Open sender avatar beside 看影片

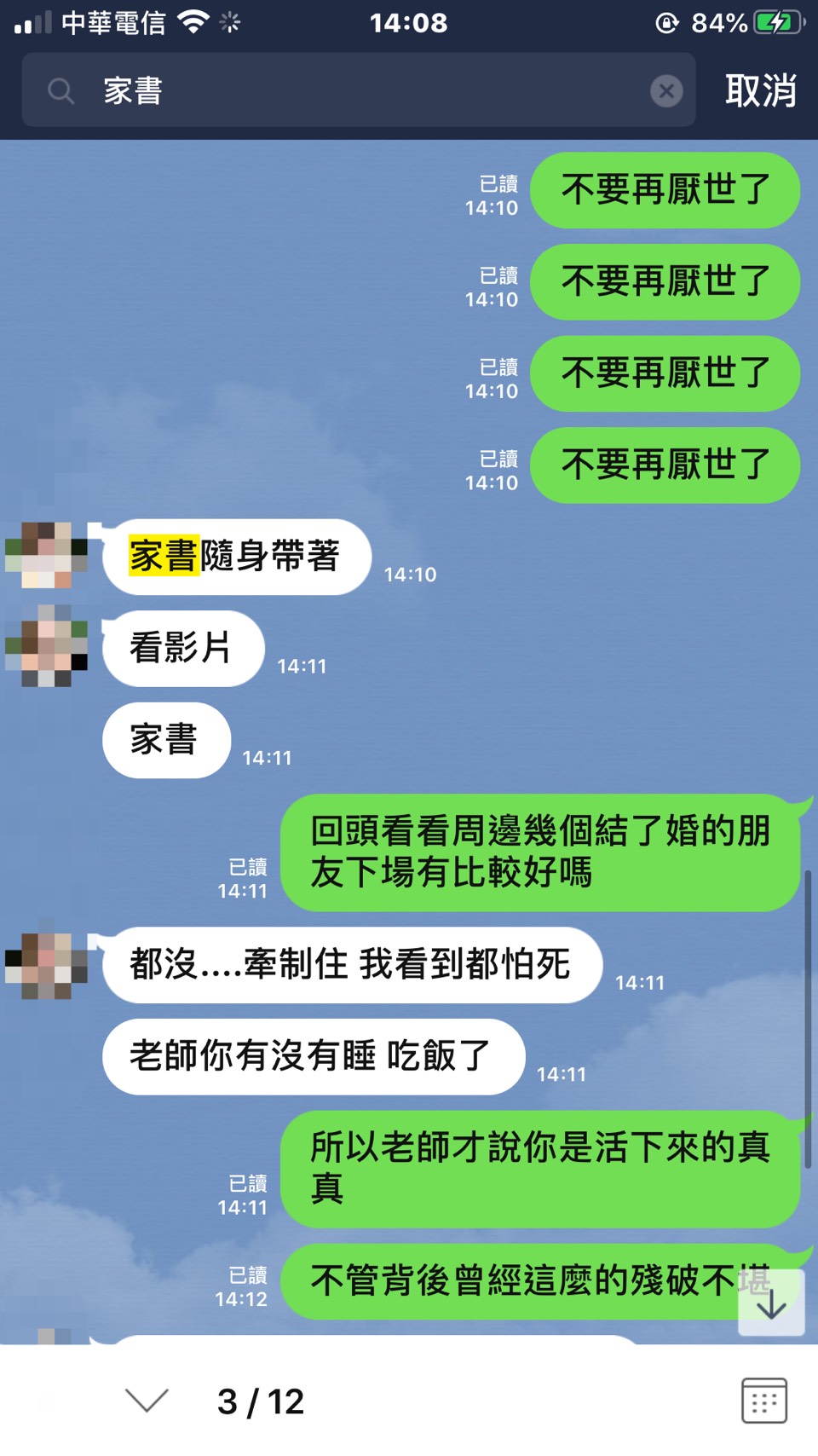pyautogui.click(x=46, y=646)
